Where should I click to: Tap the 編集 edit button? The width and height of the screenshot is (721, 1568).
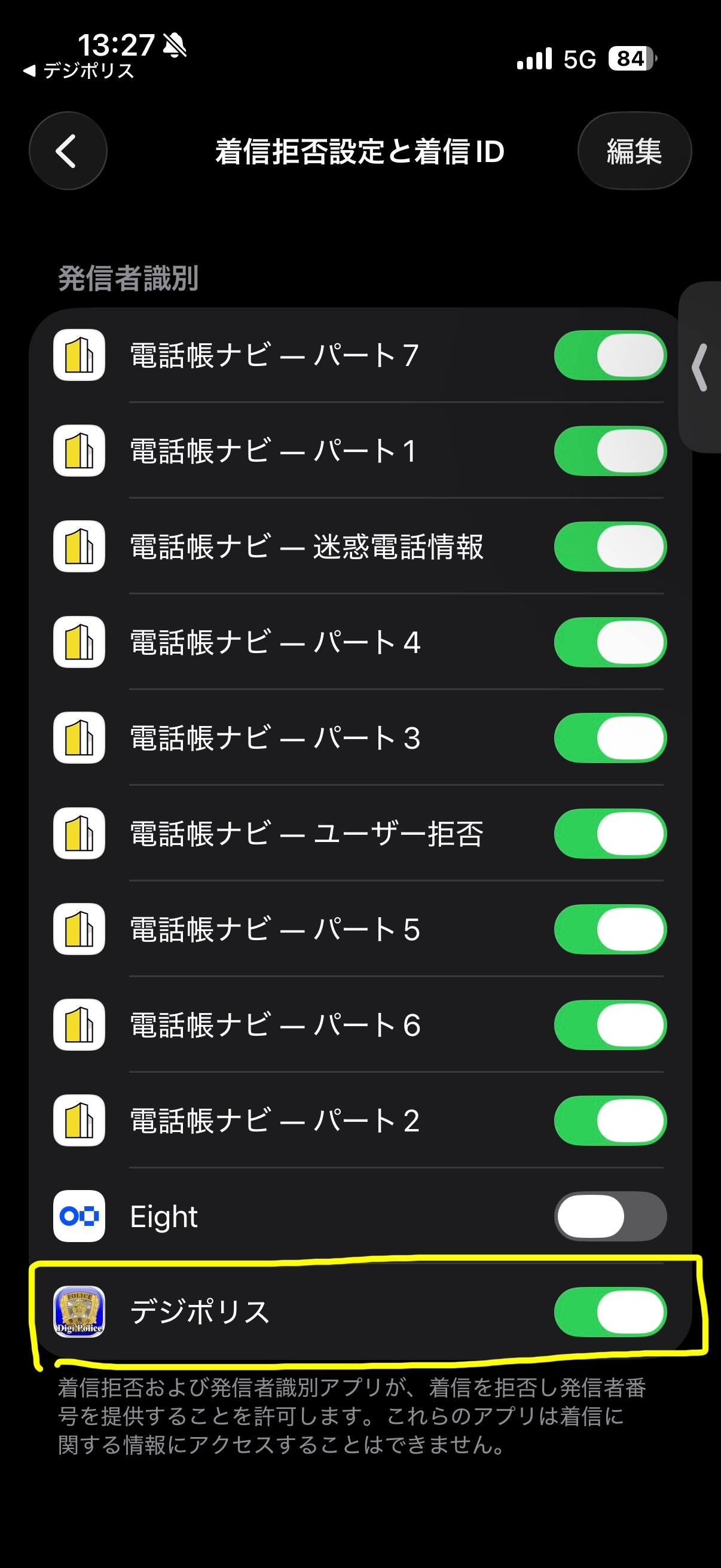click(634, 151)
